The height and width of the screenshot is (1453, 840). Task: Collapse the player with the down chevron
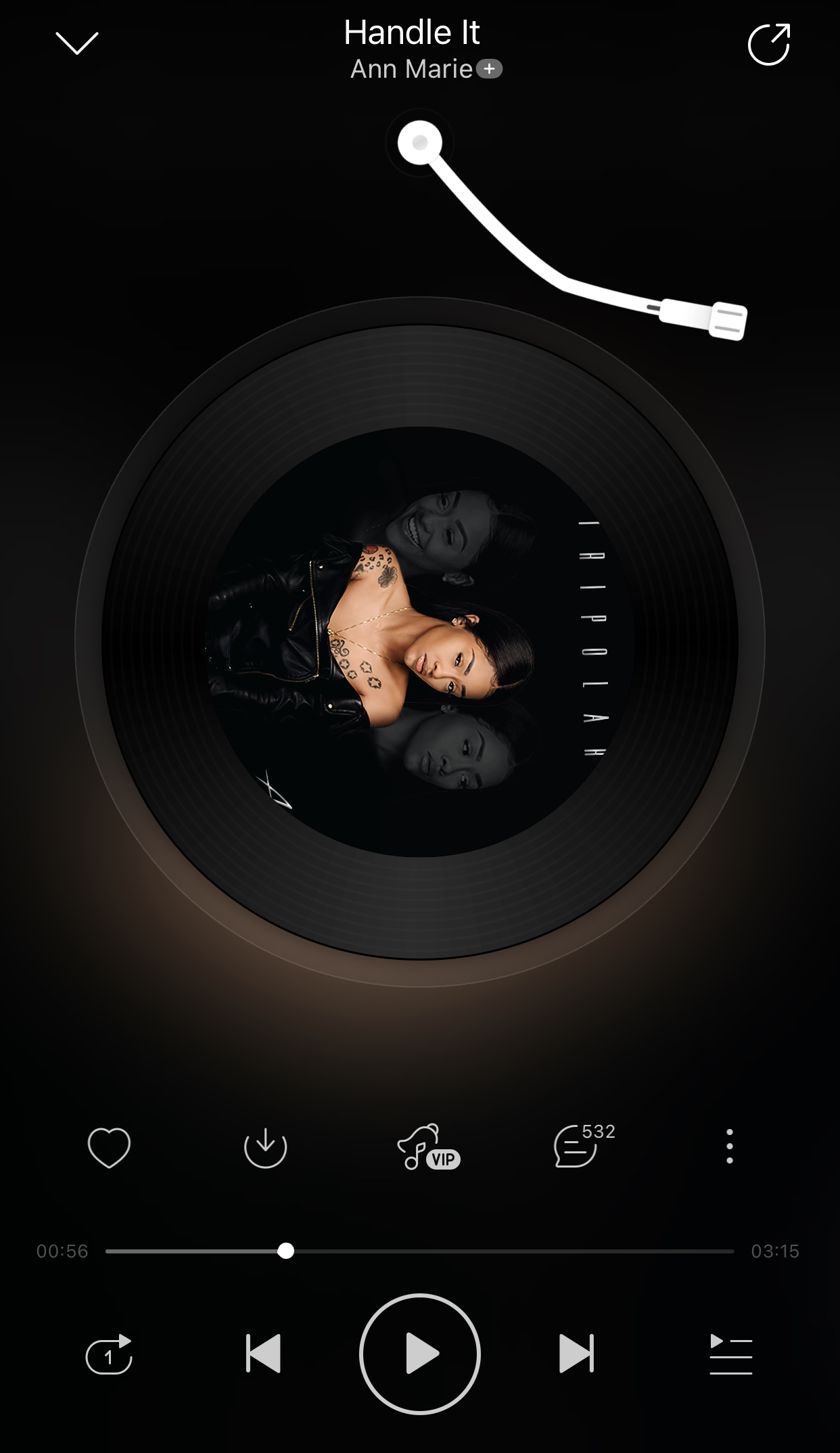coord(77,43)
